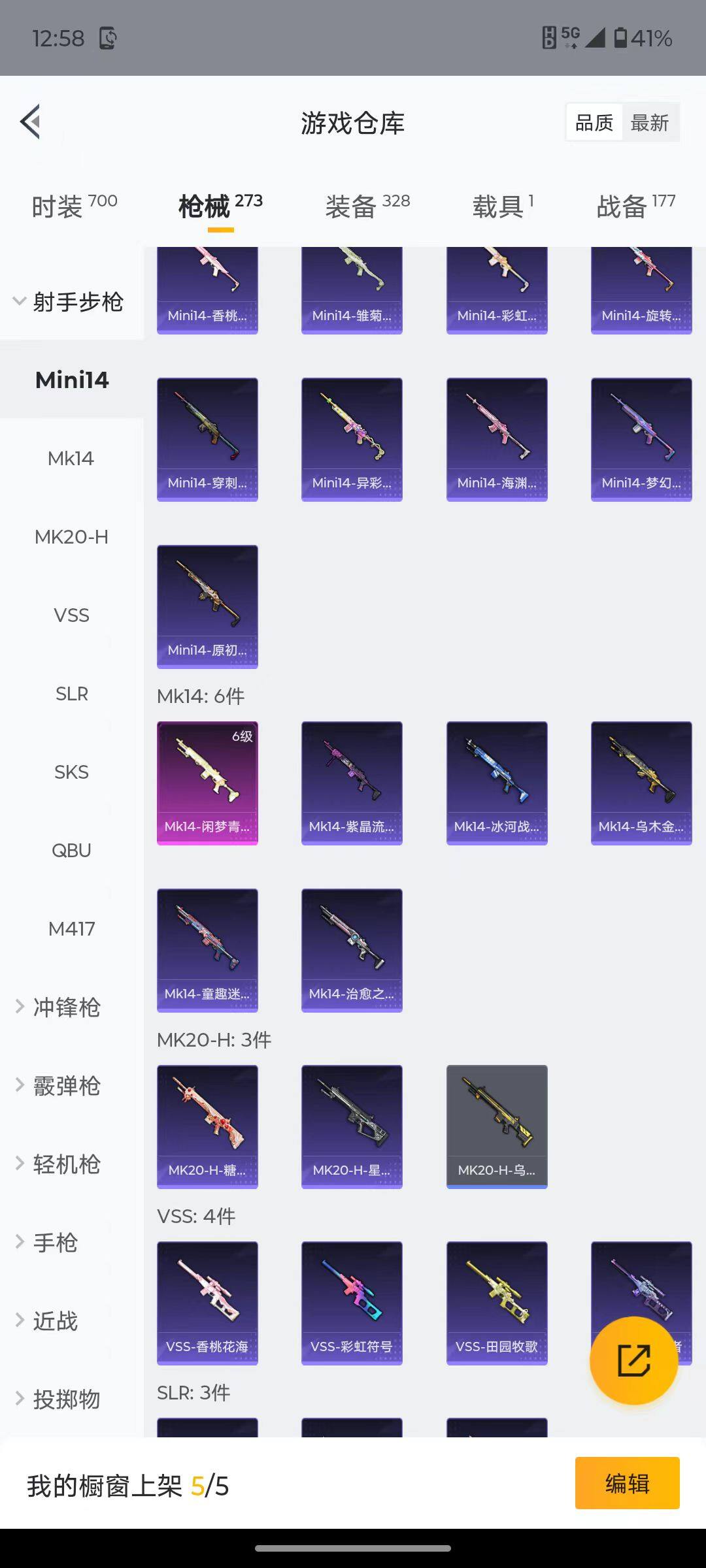Image resolution: width=706 pixels, height=1568 pixels.
Task: Select VSS in the sidebar
Action: coord(71,615)
